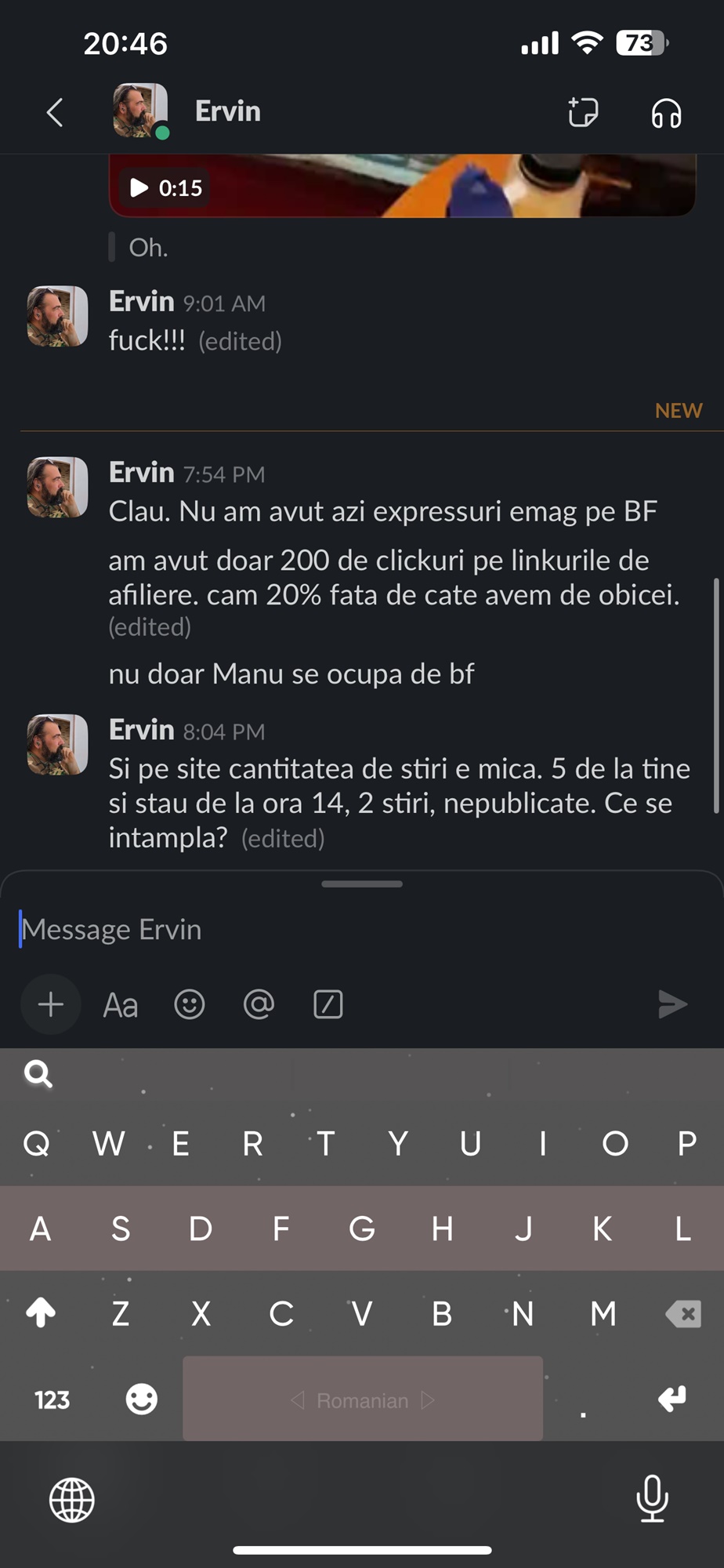This screenshot has height=1568, width=724.
Task: Play the 0:15 video clip
Action: [x=165, y=188]
